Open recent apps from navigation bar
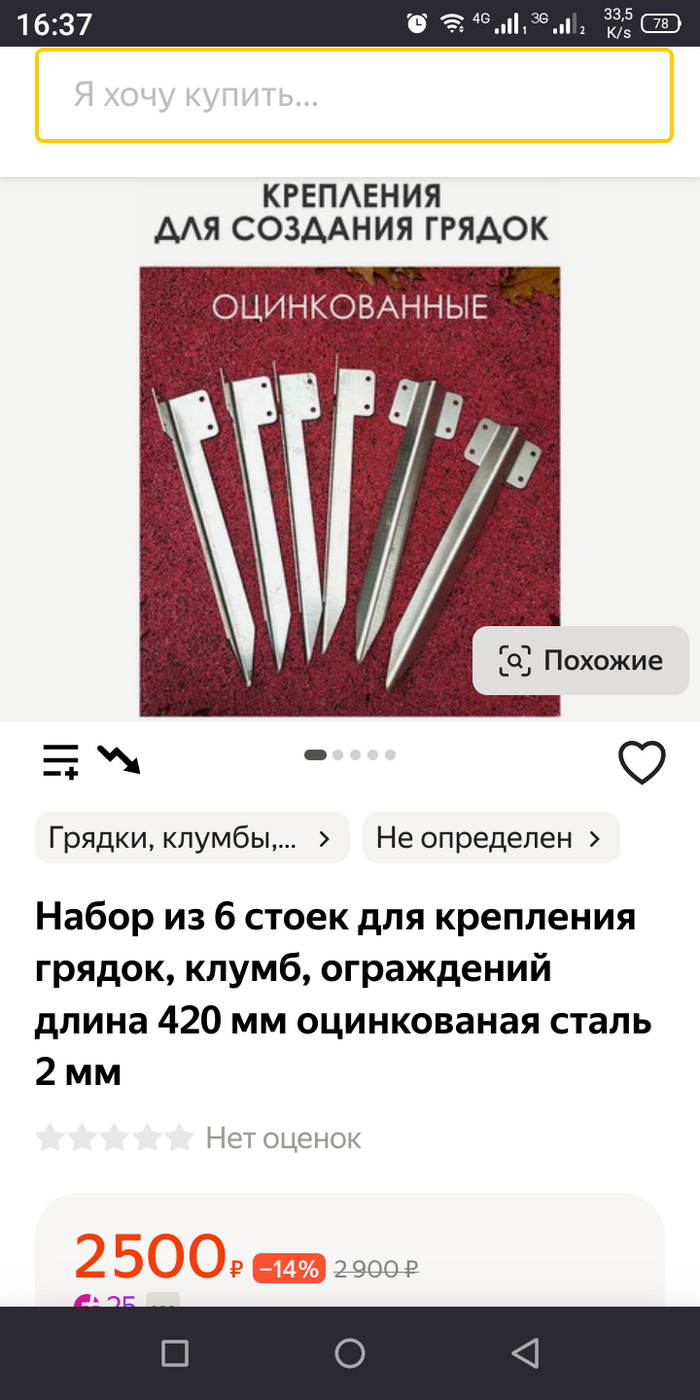700x1400 pixels. 175,1353
